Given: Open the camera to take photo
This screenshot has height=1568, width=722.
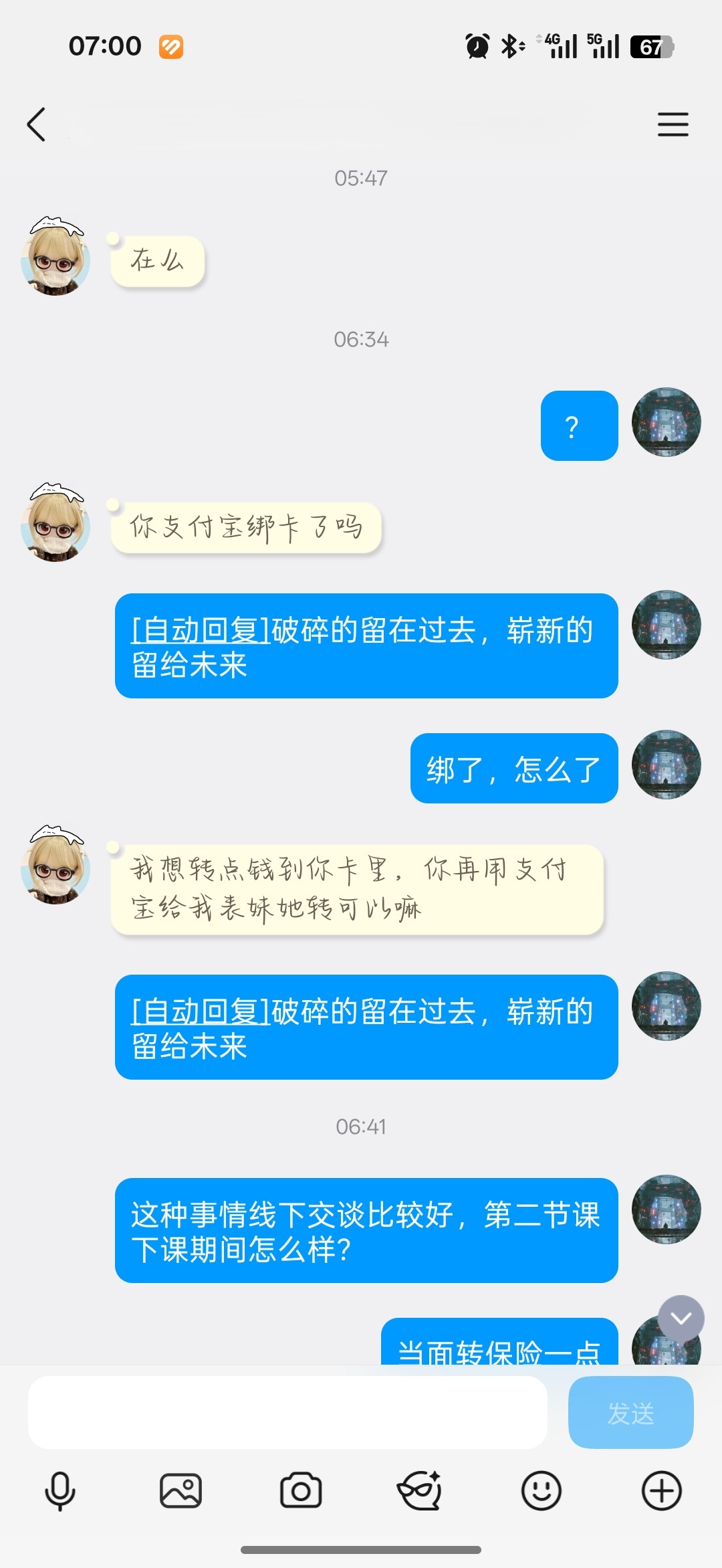Looking at the screenshot, I should click(x=301, y=1491).
